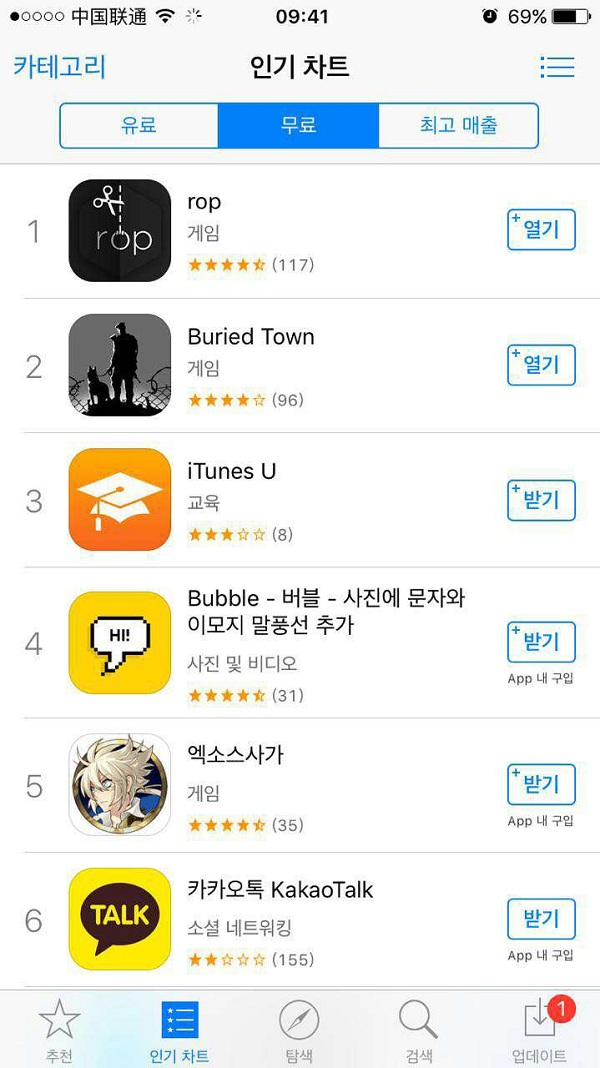Go to the 추천 featured tab
Viewport: 600px width, 1068px height.
tap(59, 1030)
